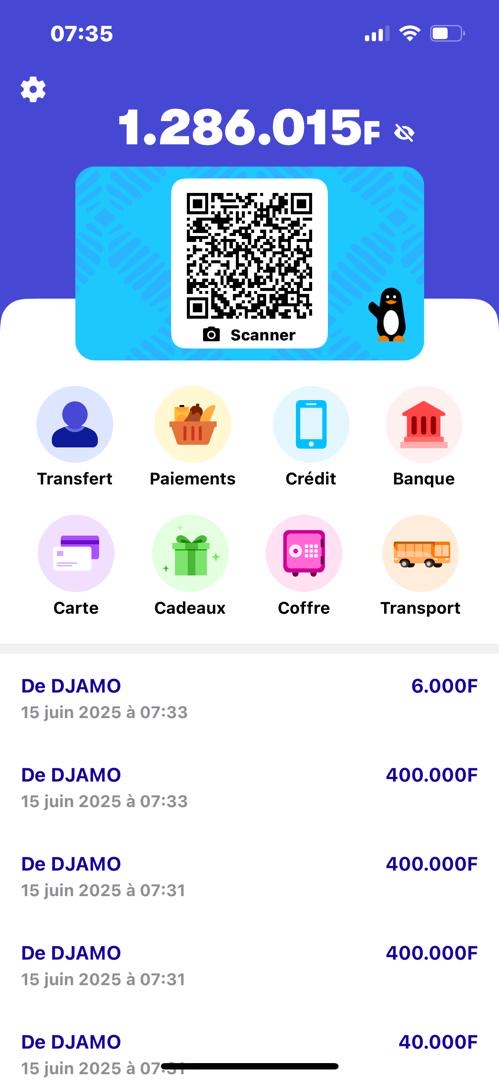The height and width of the screenshot is (1080, 499).
Task: Open Paiements
Action: (x=192, y=437)
